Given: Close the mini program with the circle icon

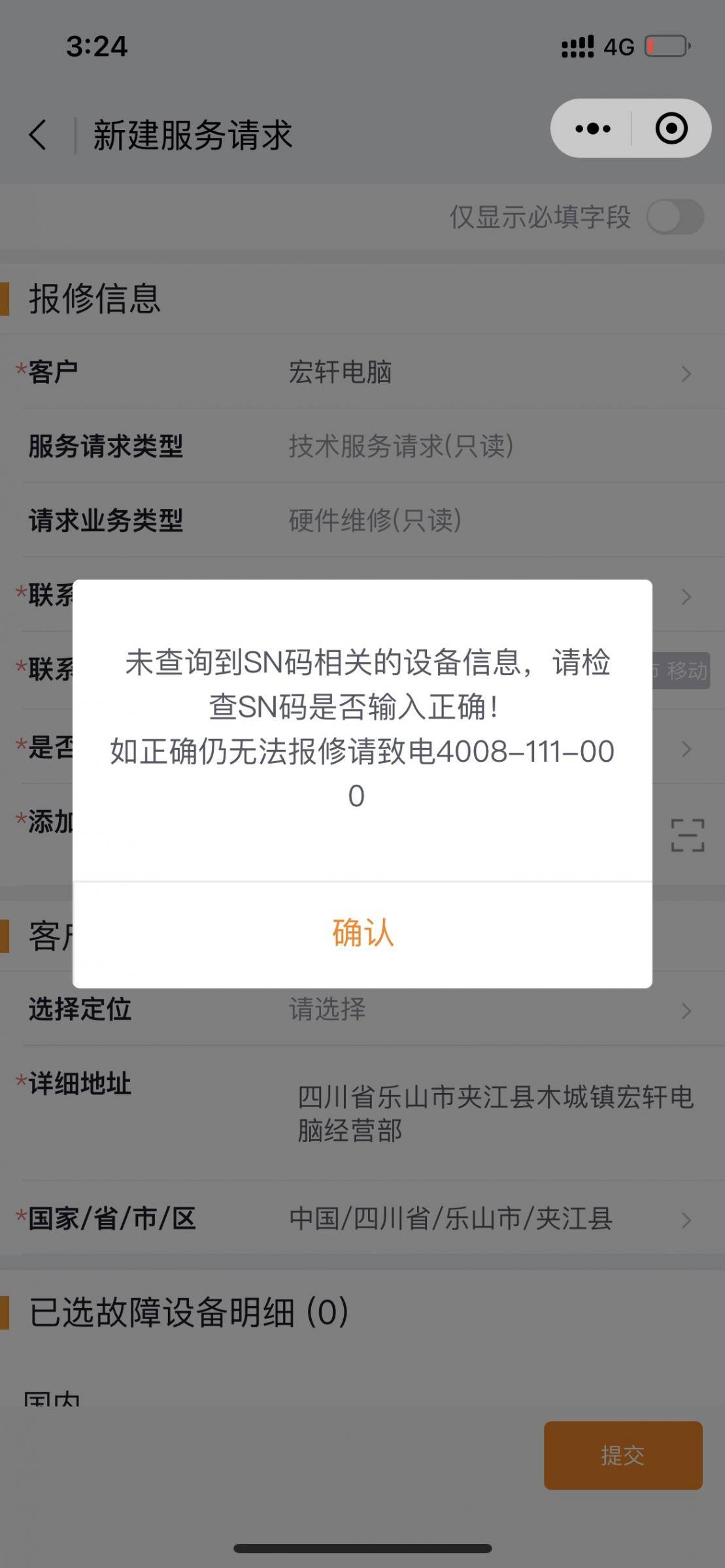Looking at the screenshot, I should (671, 129).
